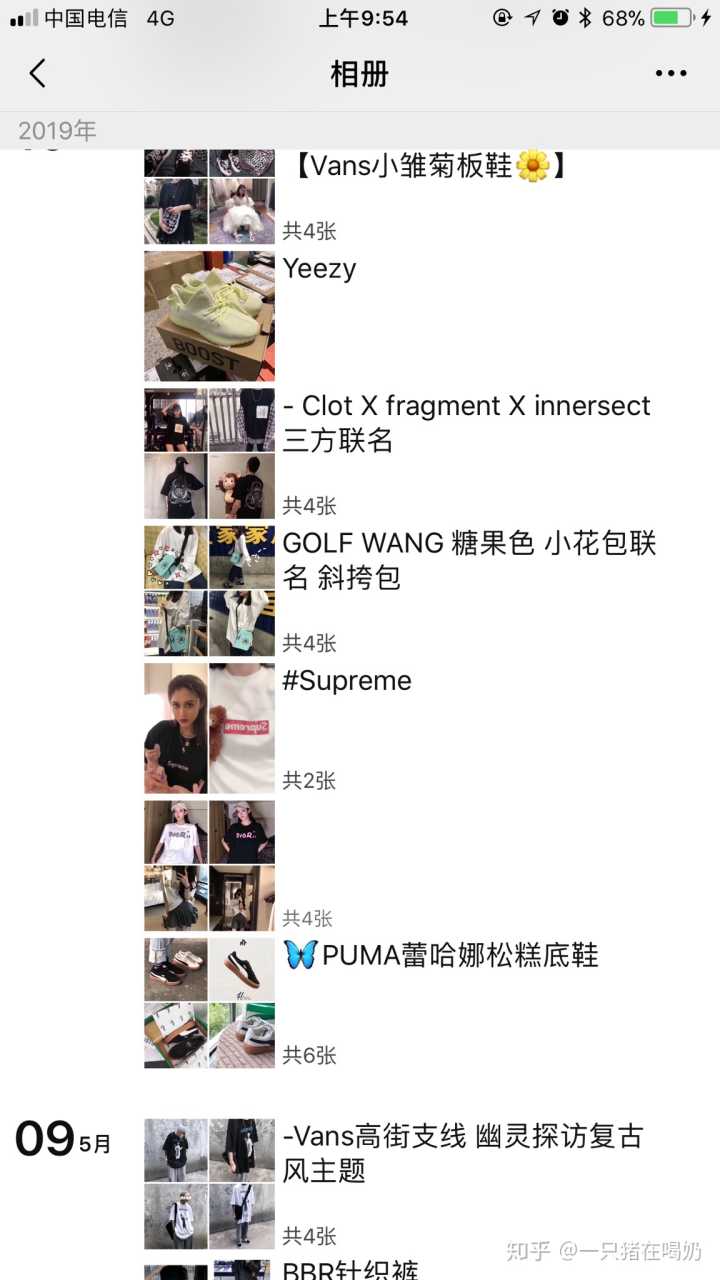Go back from the album page
The height and width of the screenshot is (1280, 720).
tap(38, 74)
